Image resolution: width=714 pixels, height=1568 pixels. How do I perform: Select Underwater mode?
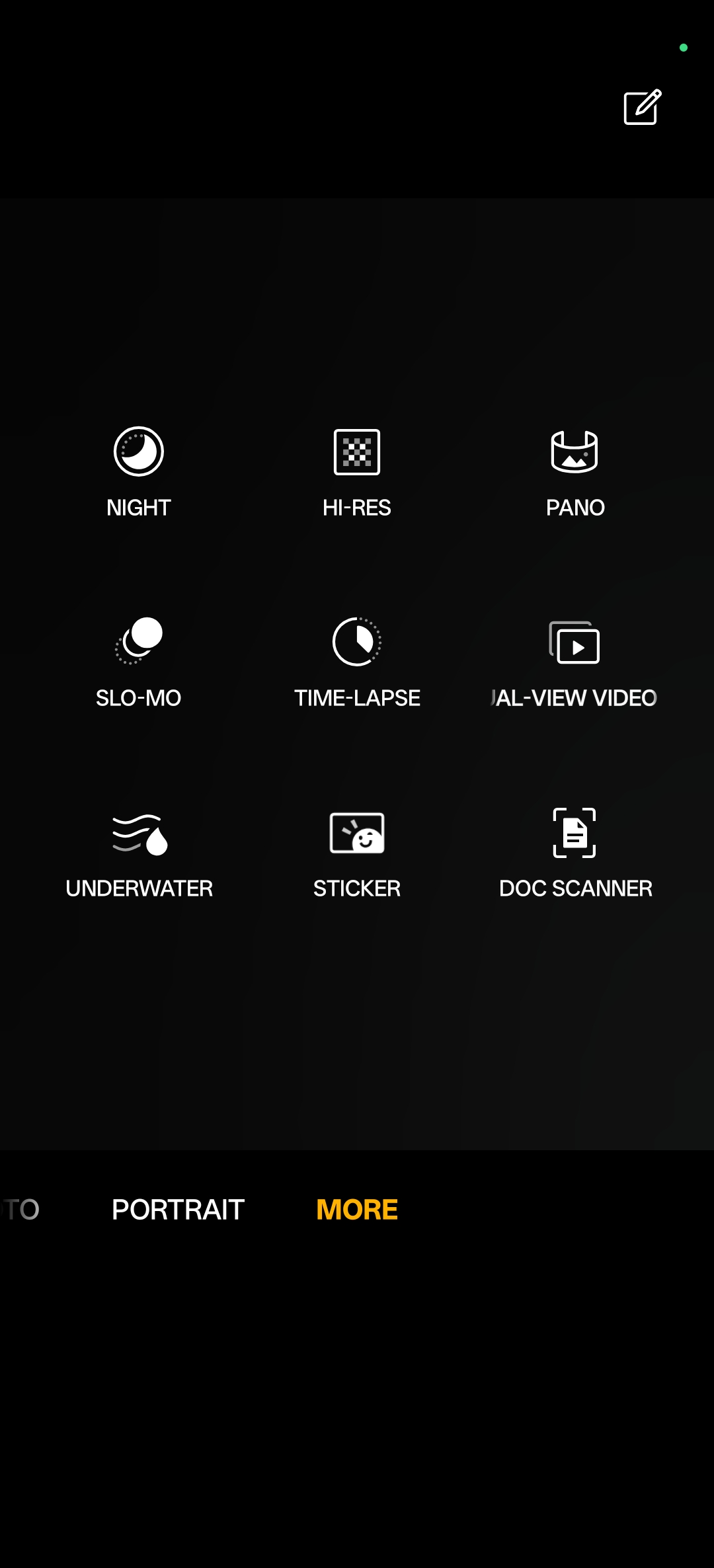point(139,851)
